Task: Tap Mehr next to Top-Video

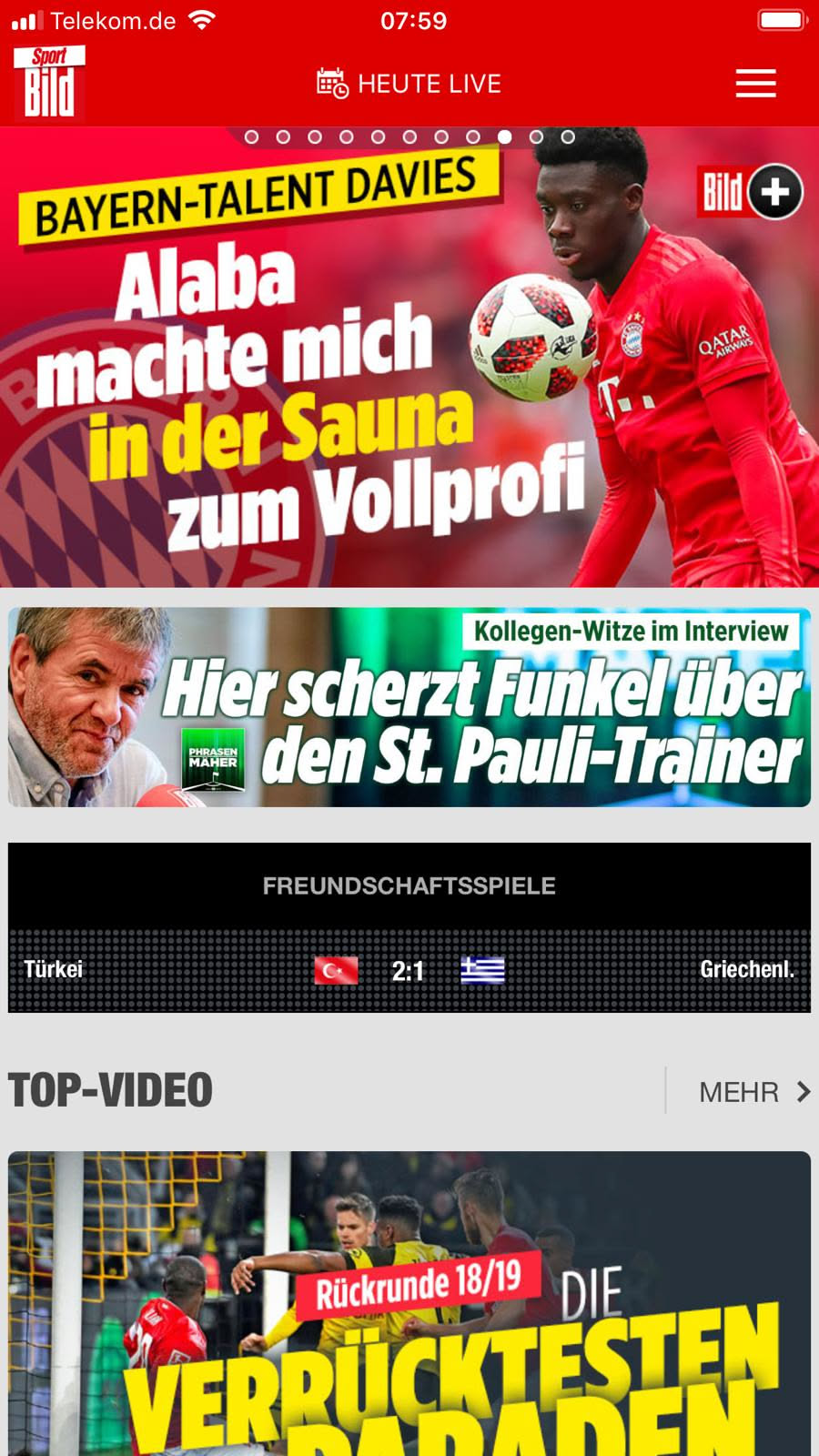Action: (752, 1091)
